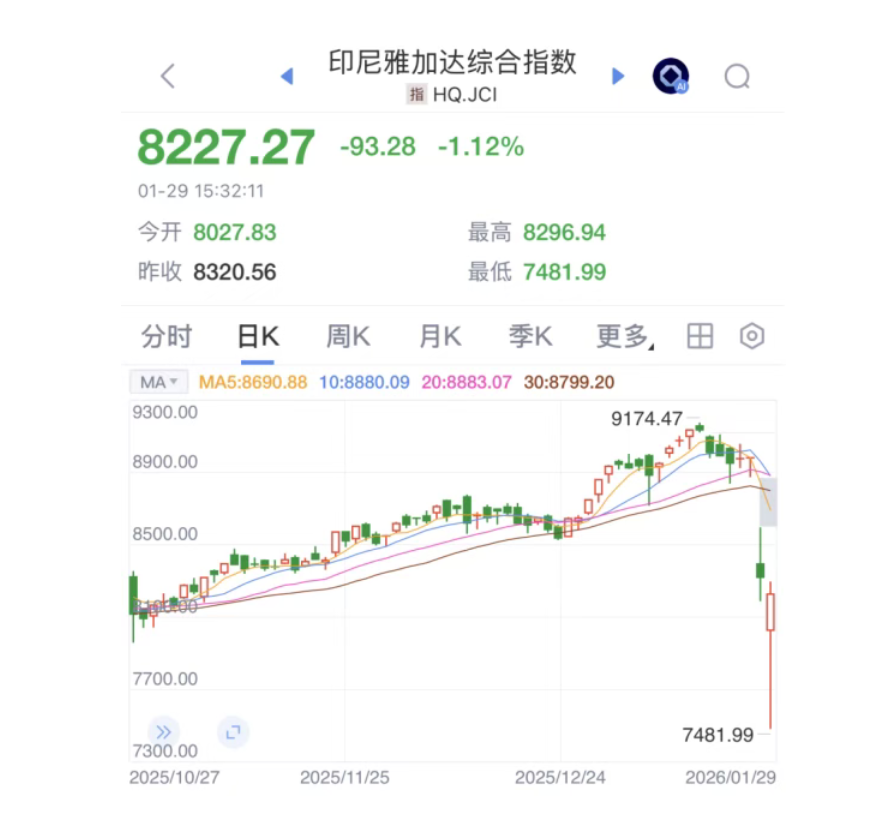Screen dimensions: 873x823
Task: Switch to the 分时 chart tab
Action: point(166,337)
